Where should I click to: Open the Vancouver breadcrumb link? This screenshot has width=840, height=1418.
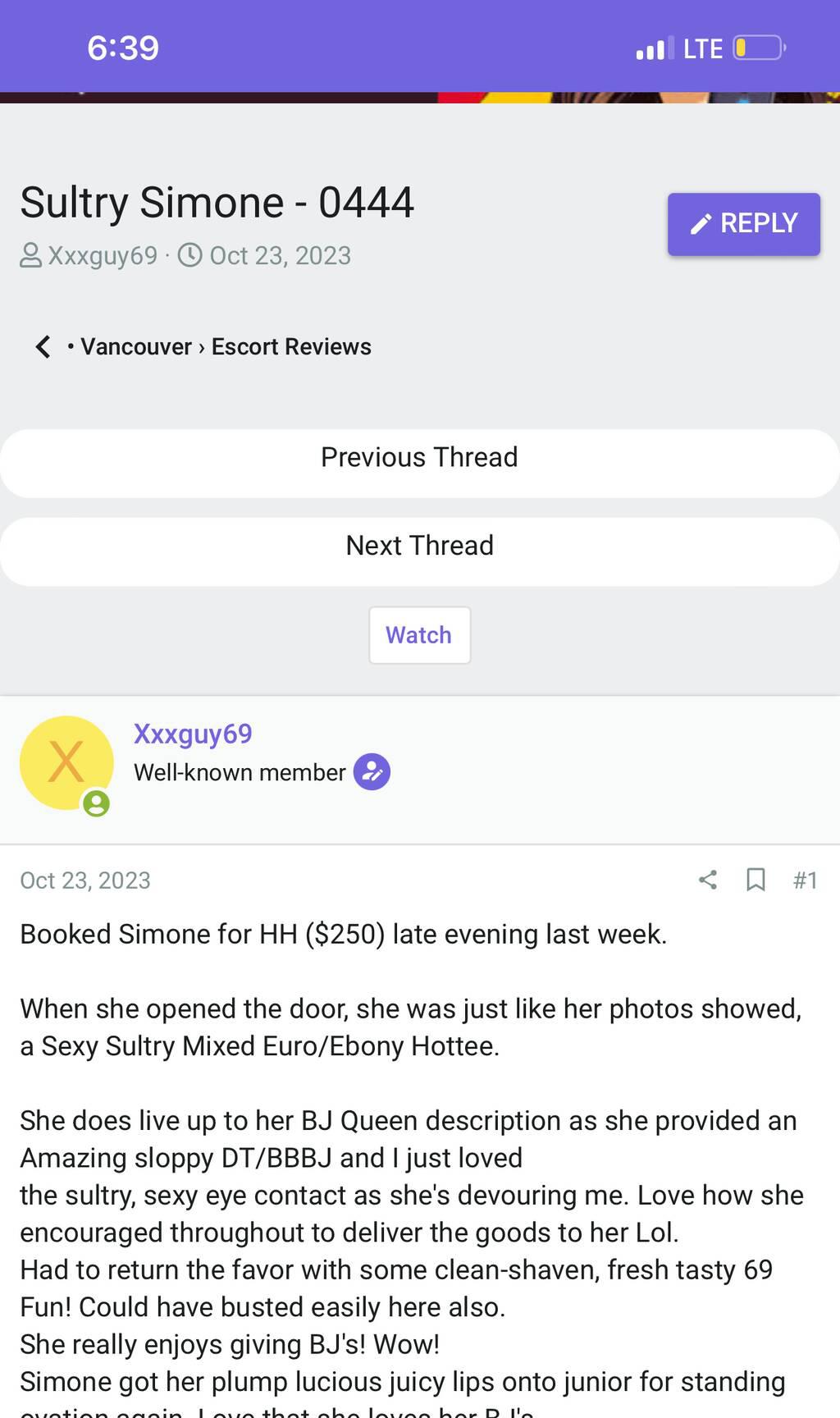click(135, 347)
